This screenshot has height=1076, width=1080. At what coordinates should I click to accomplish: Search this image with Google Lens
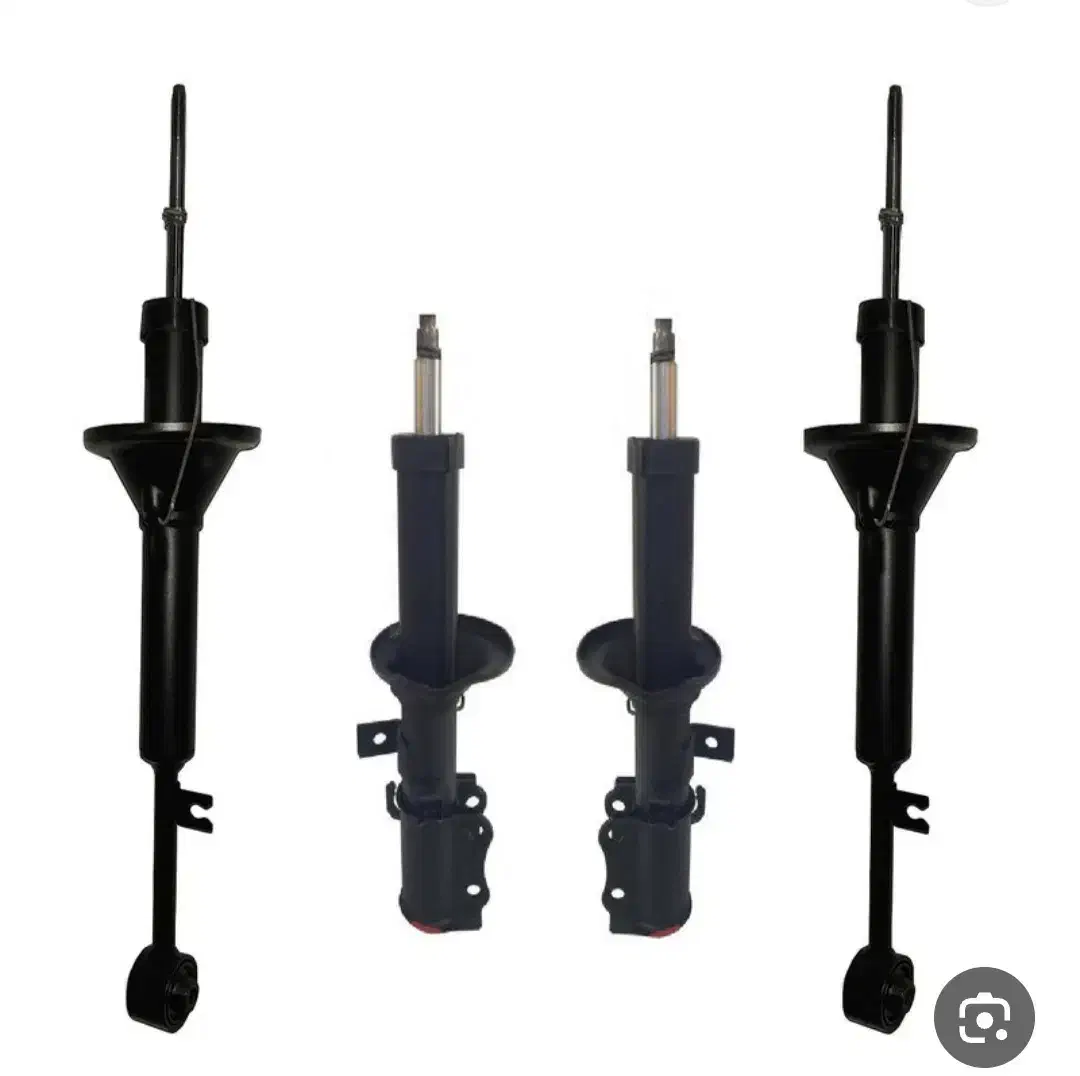click(x=984, y=1016)
